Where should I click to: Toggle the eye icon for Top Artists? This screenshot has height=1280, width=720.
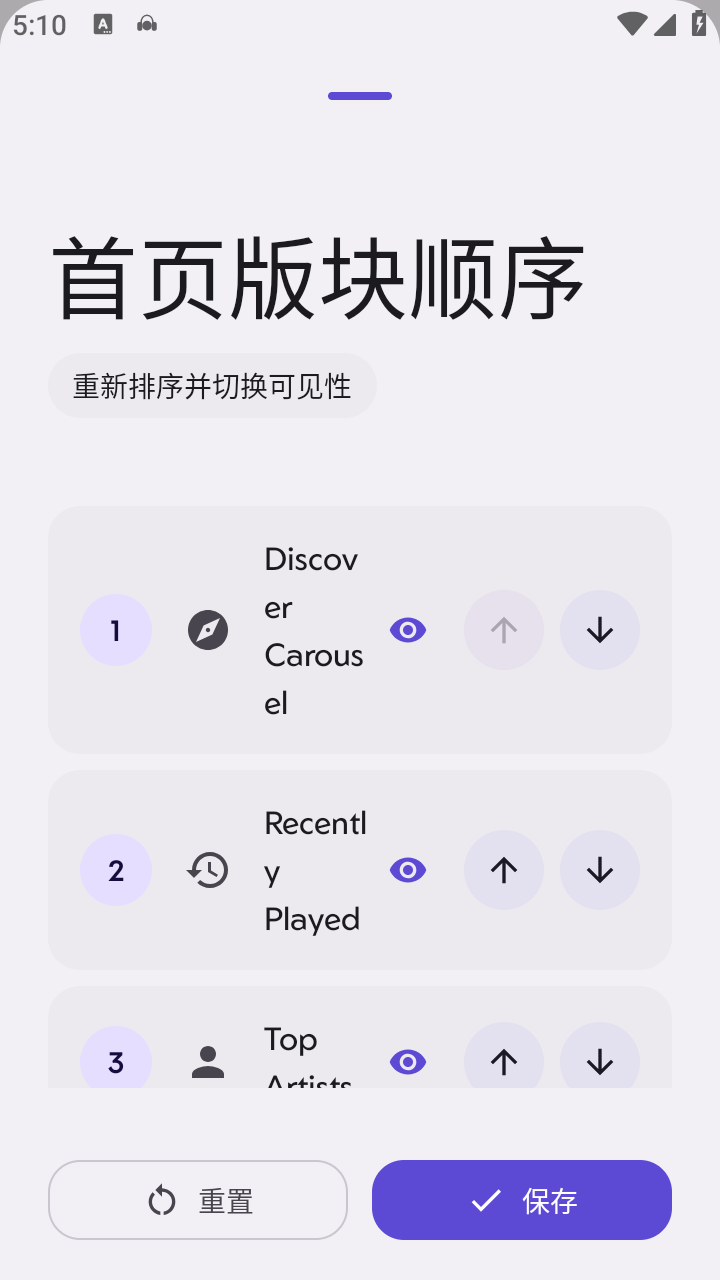pos(408,1062)
